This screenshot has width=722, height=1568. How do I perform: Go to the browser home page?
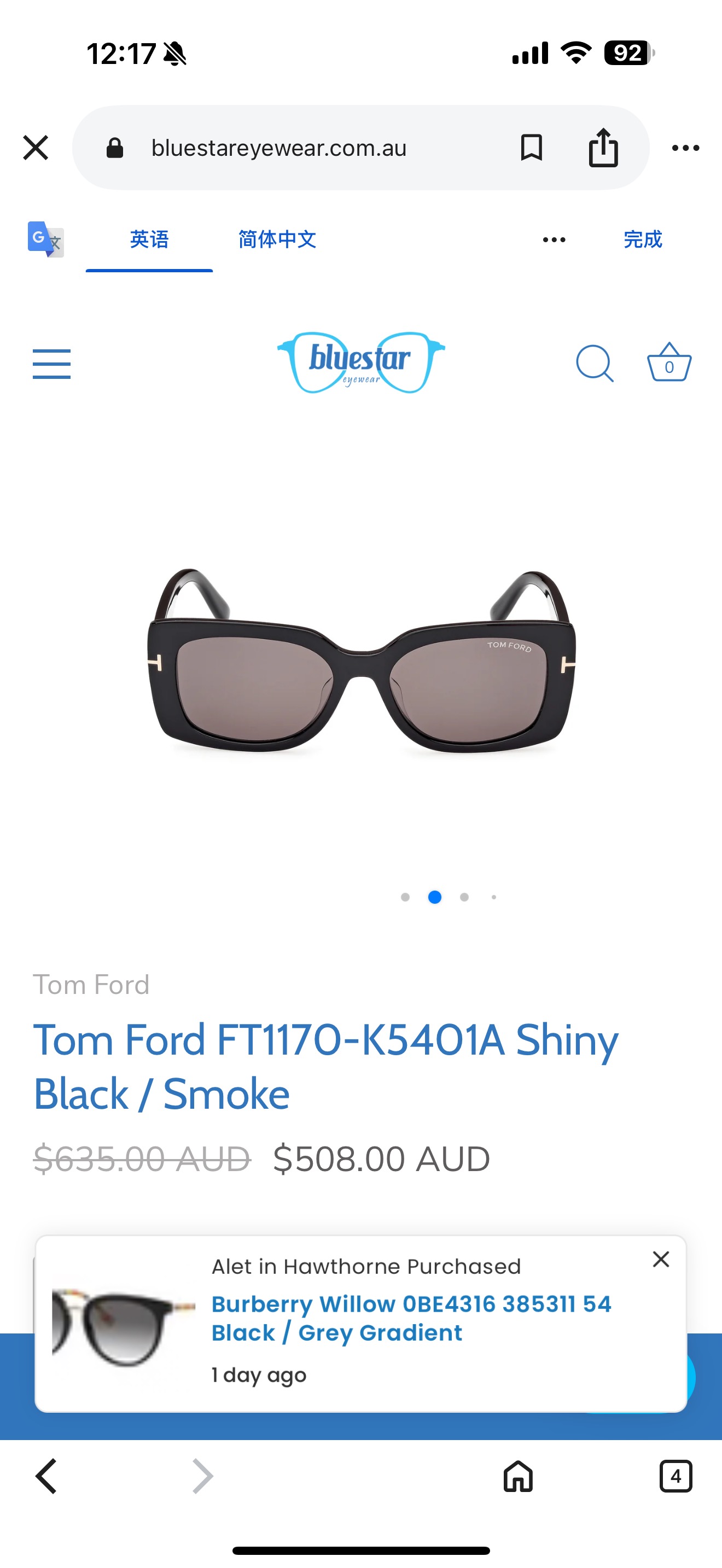pos(518,1476)
